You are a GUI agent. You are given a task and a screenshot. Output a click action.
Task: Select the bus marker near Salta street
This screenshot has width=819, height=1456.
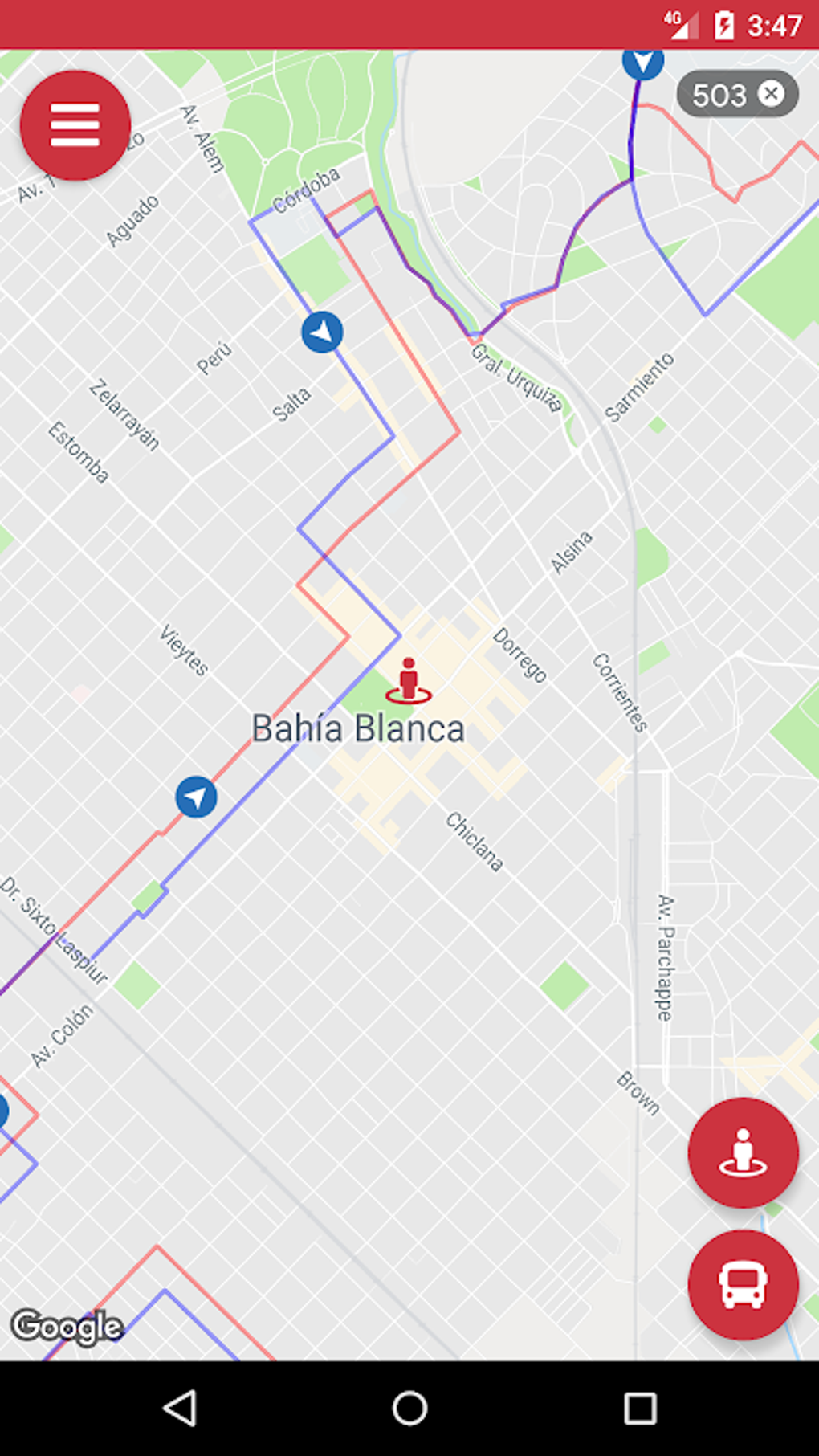[322, 332]
